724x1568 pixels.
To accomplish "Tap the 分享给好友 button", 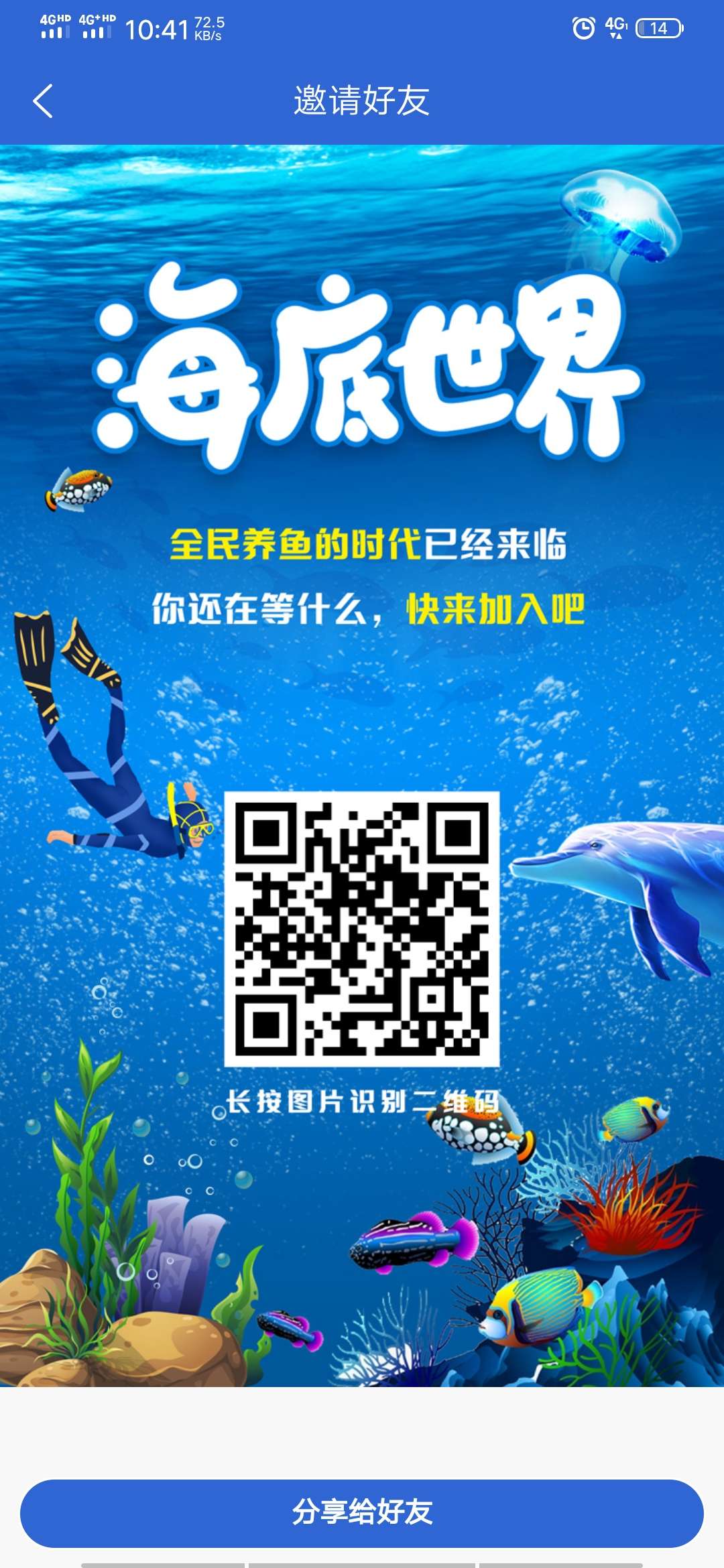I will tap(362, 1512).
